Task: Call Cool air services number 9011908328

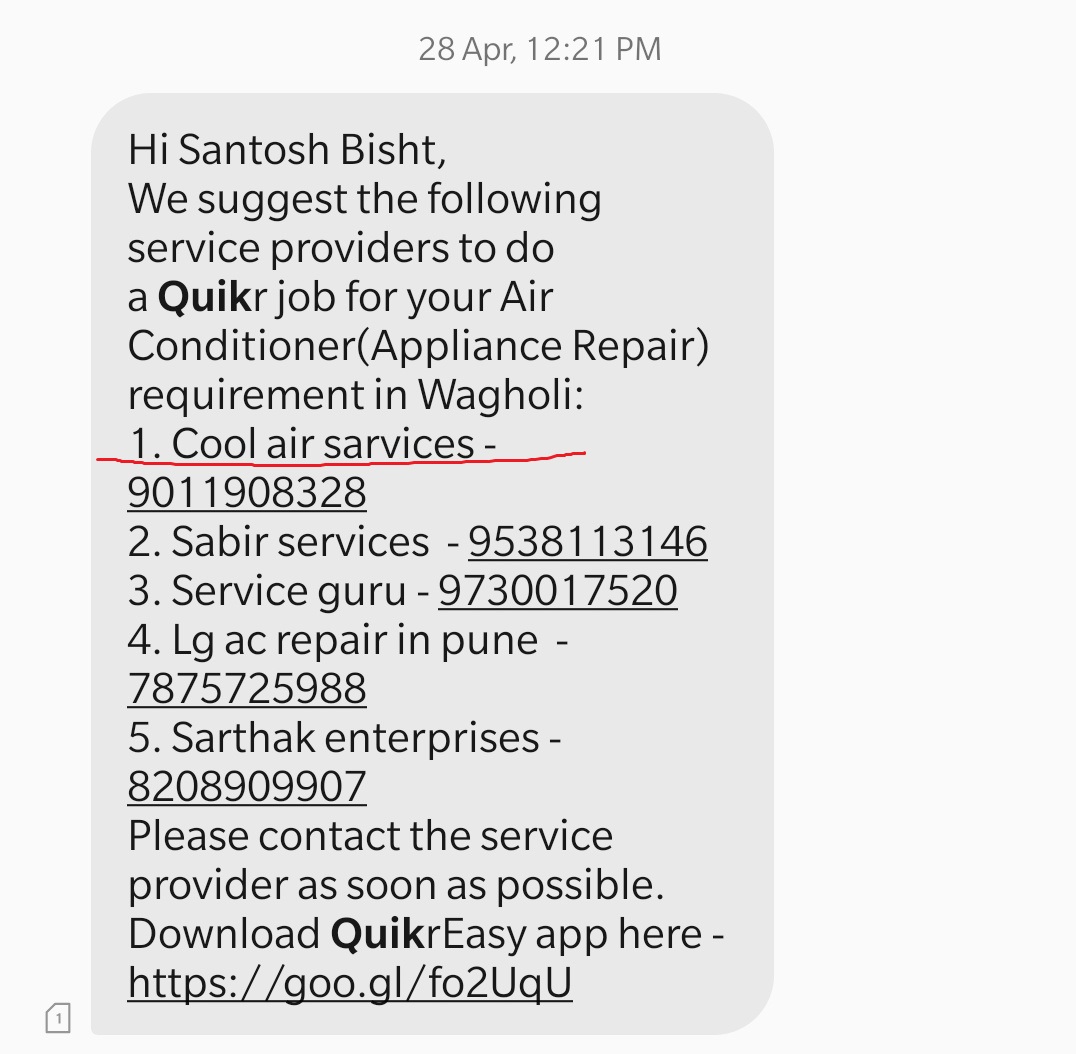Action: 247,493
